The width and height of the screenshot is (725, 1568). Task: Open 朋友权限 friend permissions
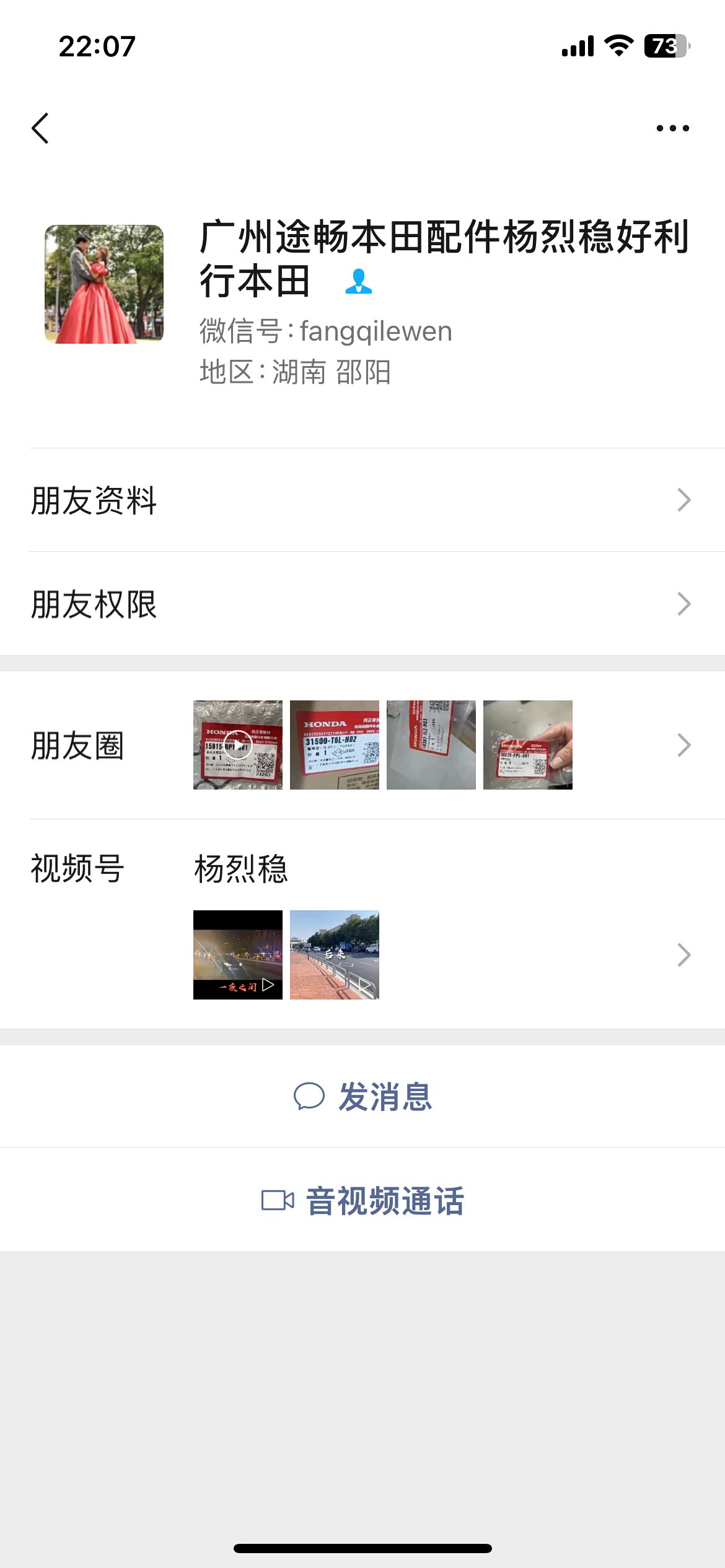pyautogui.click(x=362, y=604)
